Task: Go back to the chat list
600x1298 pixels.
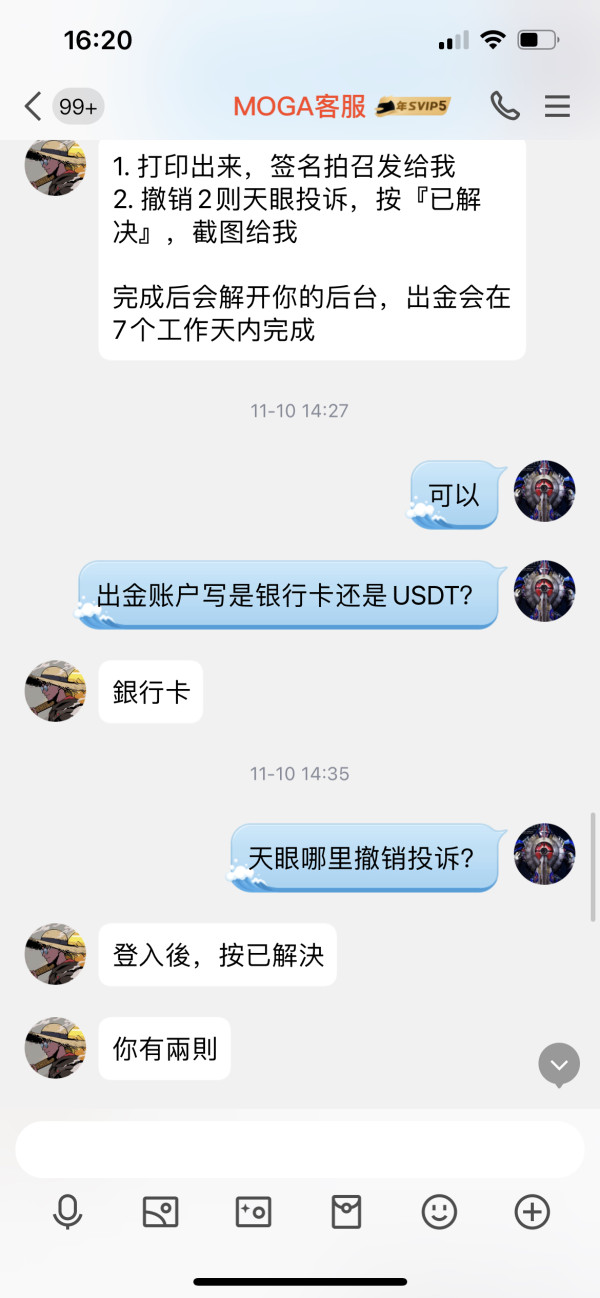Action: (33, 106)
